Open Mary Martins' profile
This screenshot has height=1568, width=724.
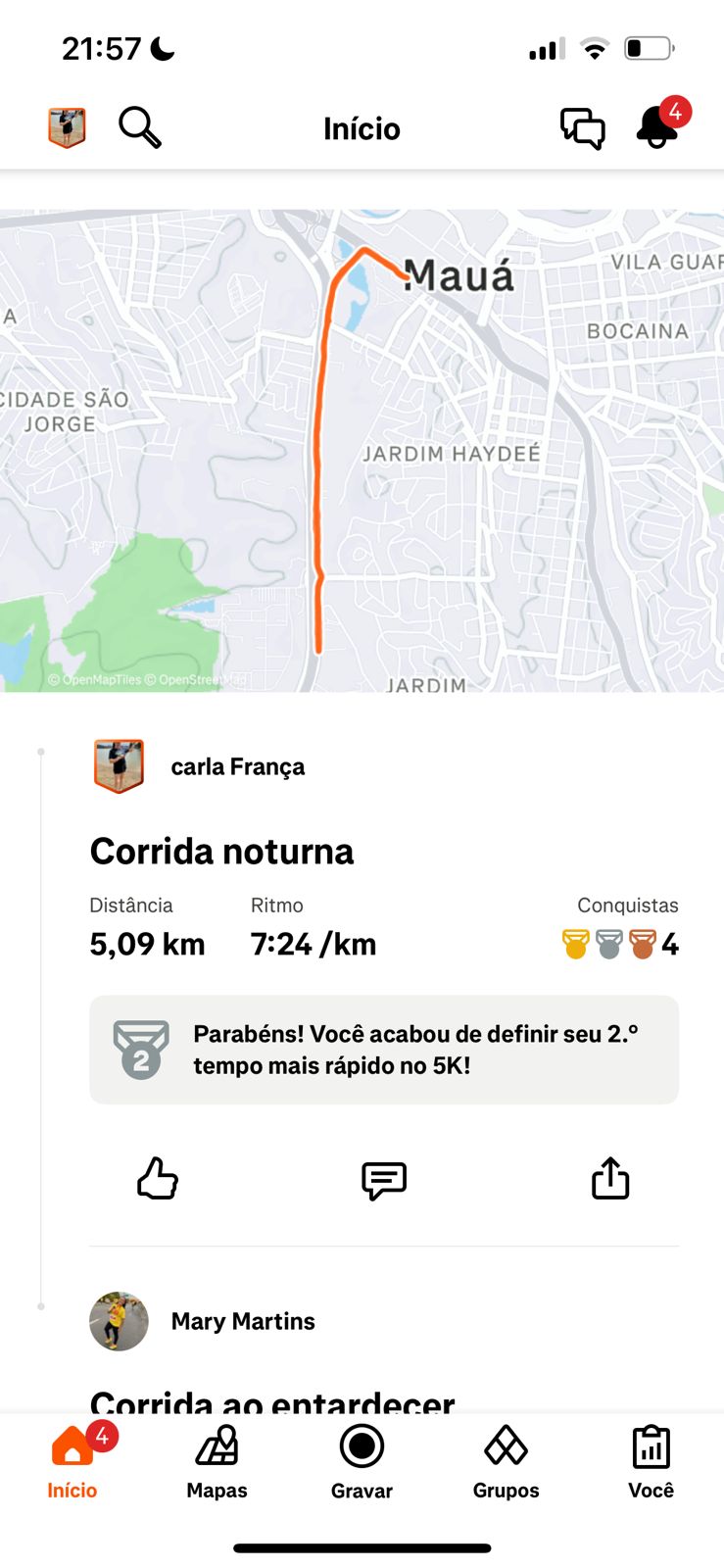coord(242,1321)
